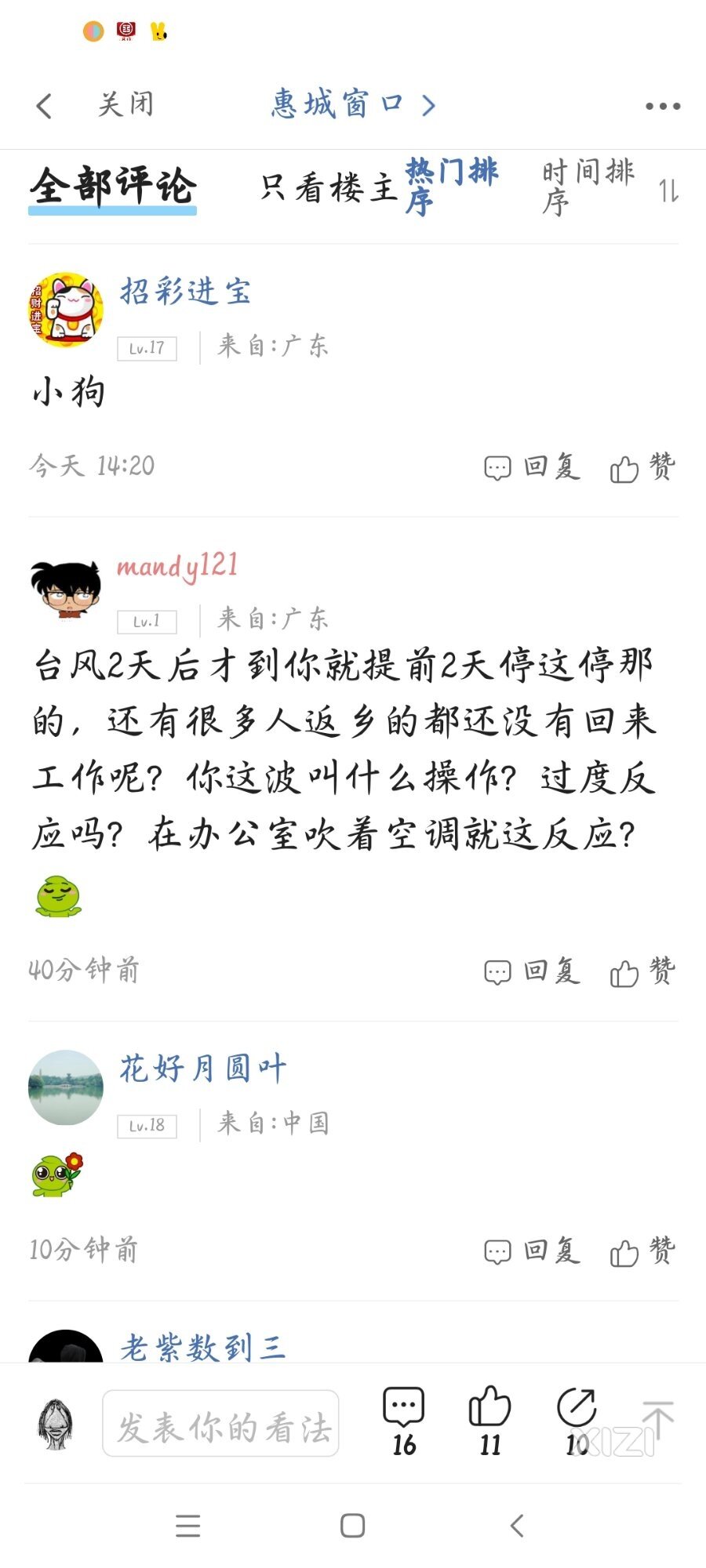The image size is (706, 1568).
Task: Like 花好月圆叶's comment
Action: (642, 1251)
